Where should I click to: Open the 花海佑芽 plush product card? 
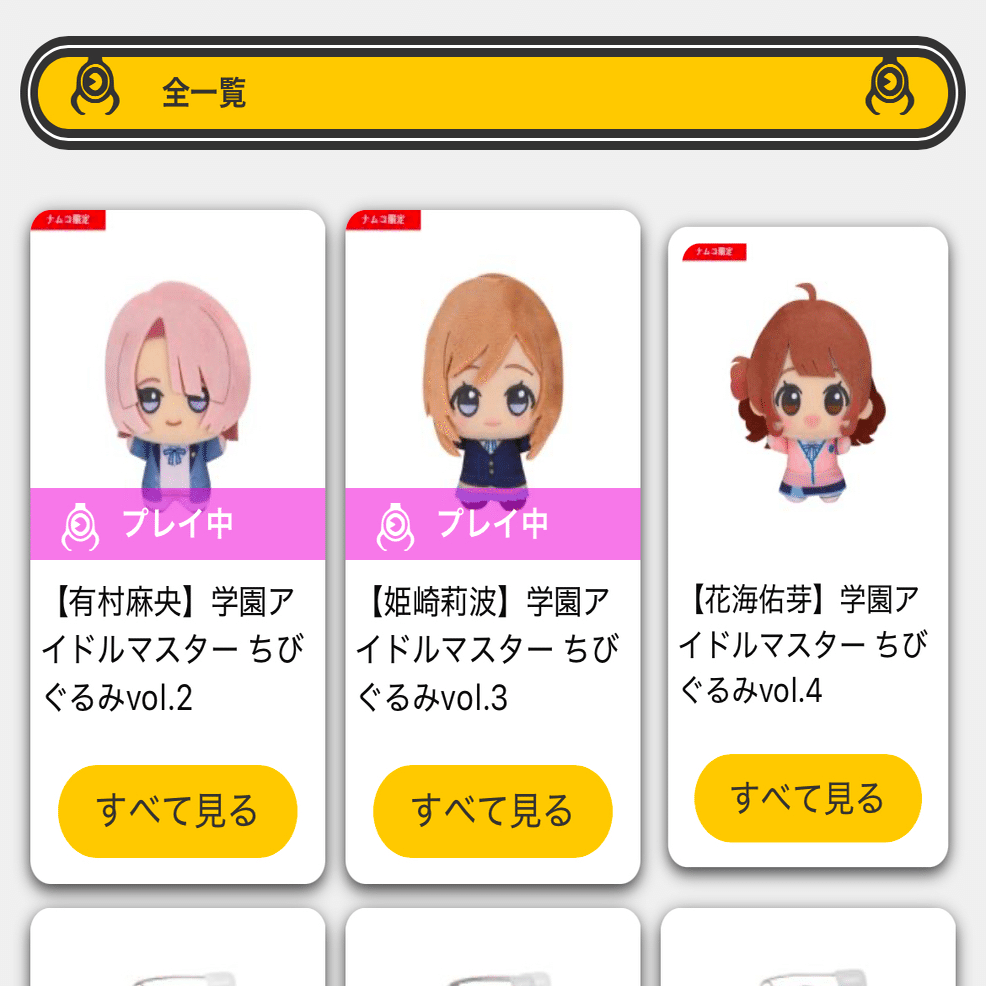(x=807, y=400)
